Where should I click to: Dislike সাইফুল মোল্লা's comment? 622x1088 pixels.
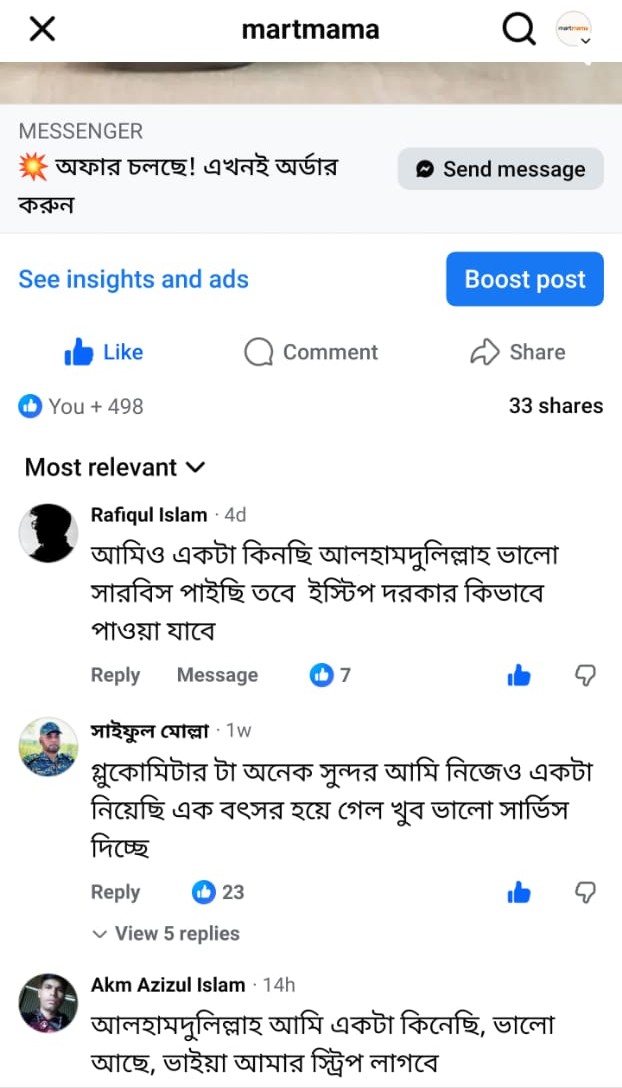click(586, 892)
